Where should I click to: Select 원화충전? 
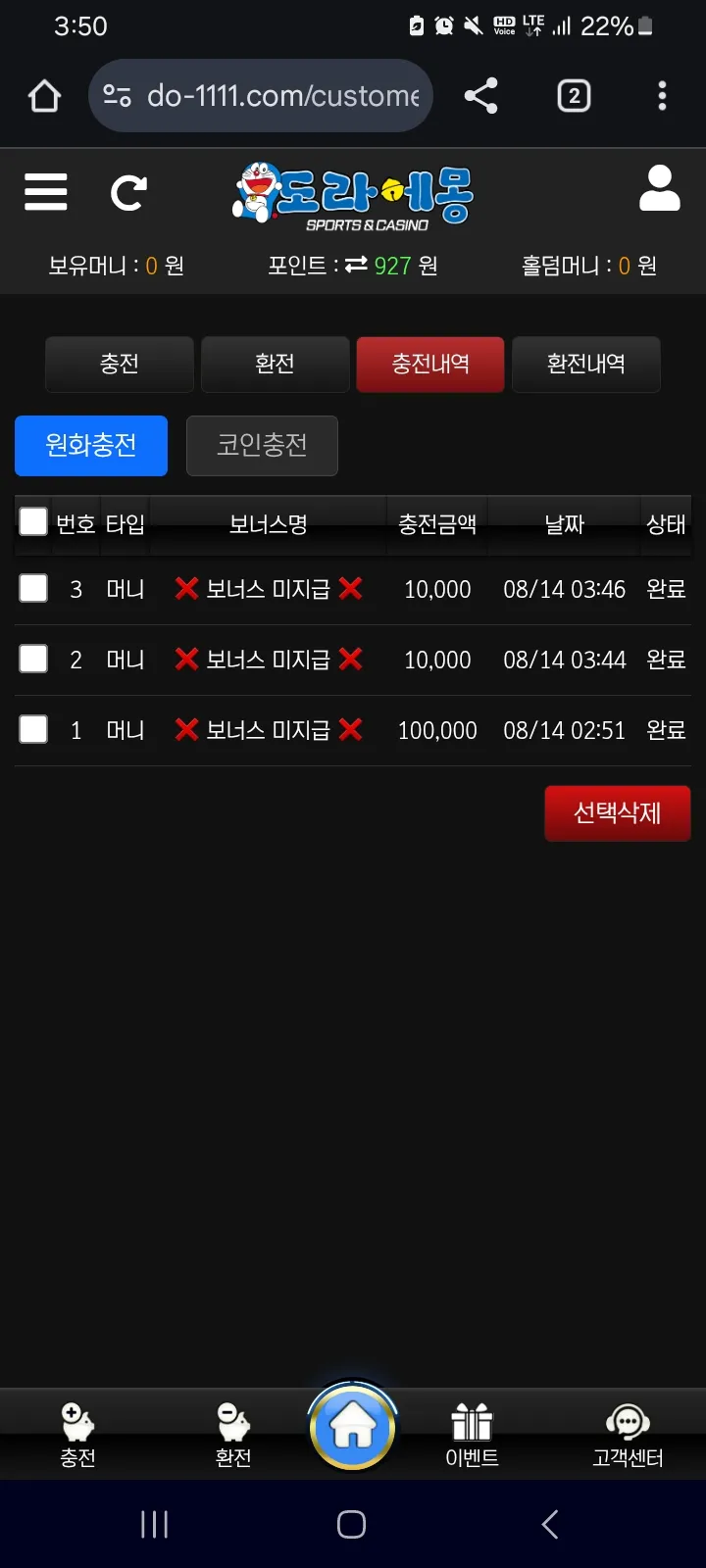(91, 446)
